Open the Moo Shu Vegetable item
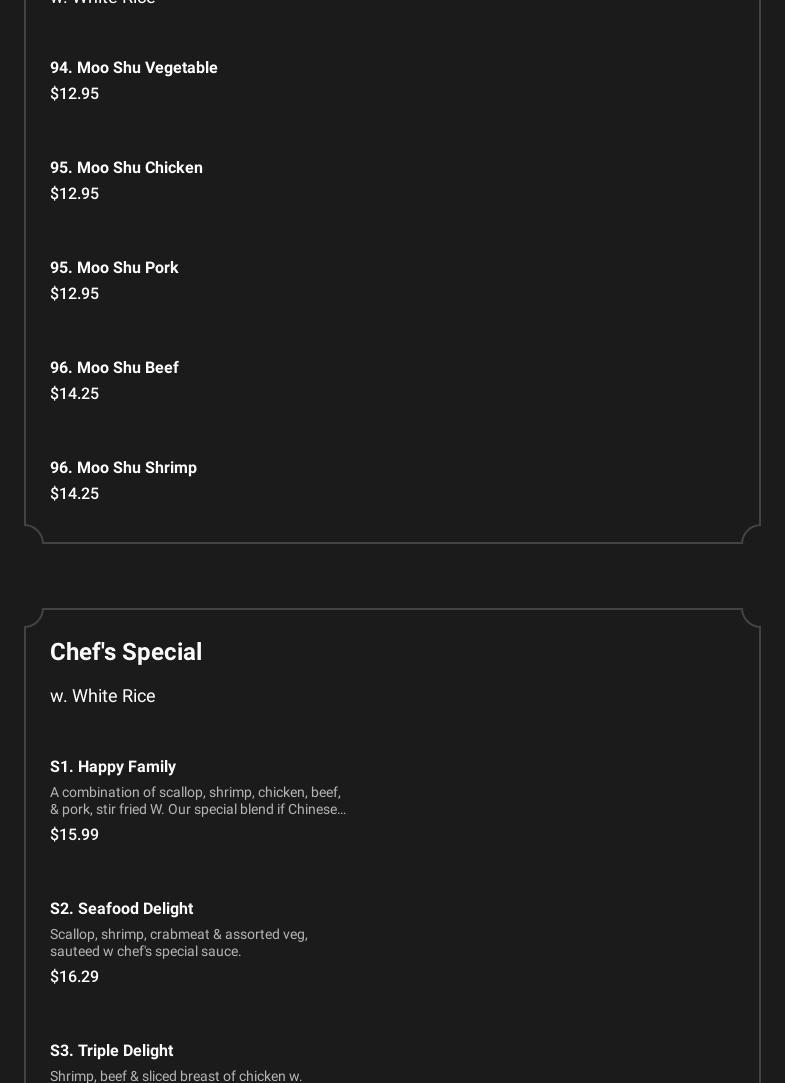 [134, 68]
